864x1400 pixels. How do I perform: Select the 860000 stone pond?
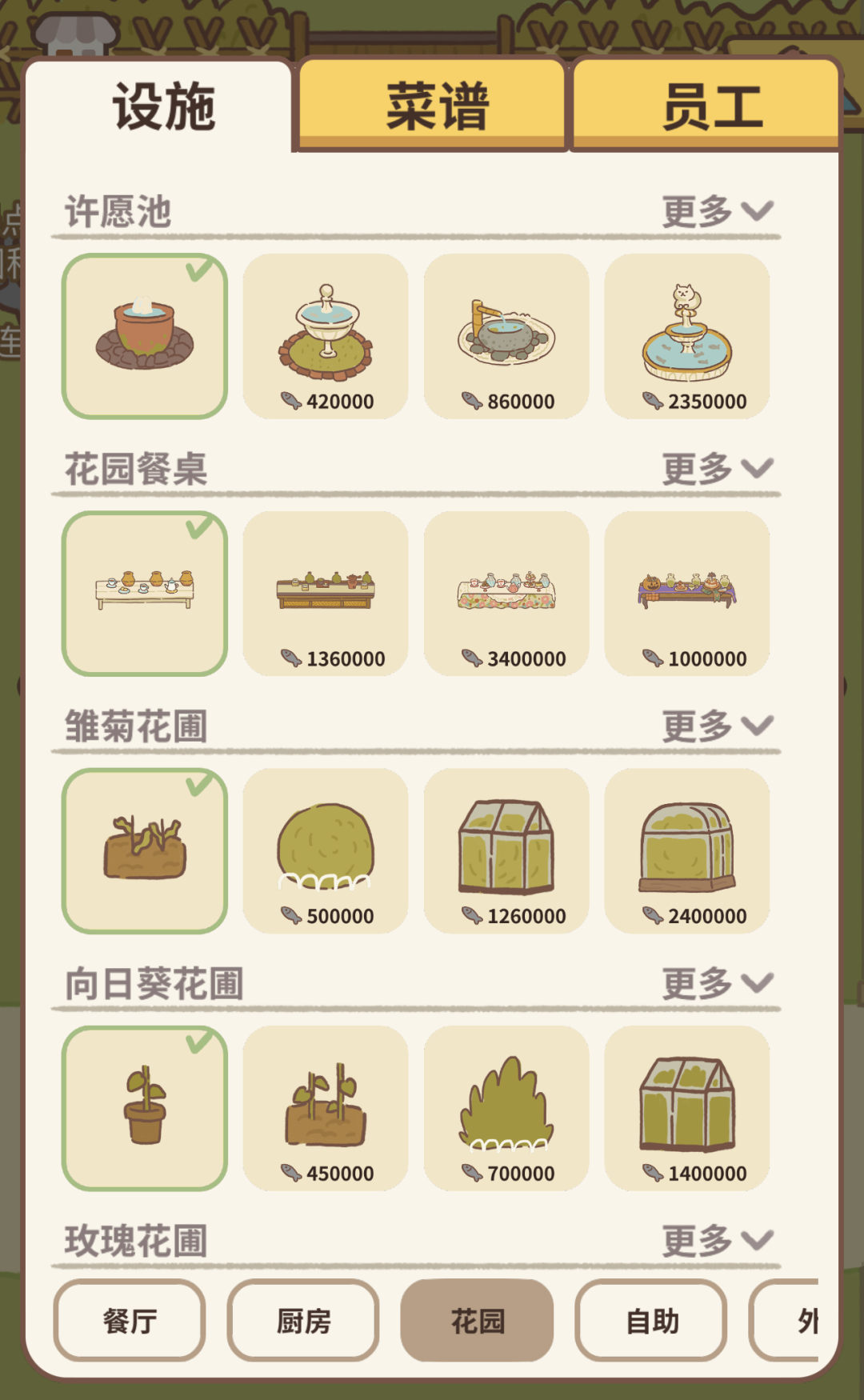click(x=506, y=337)
